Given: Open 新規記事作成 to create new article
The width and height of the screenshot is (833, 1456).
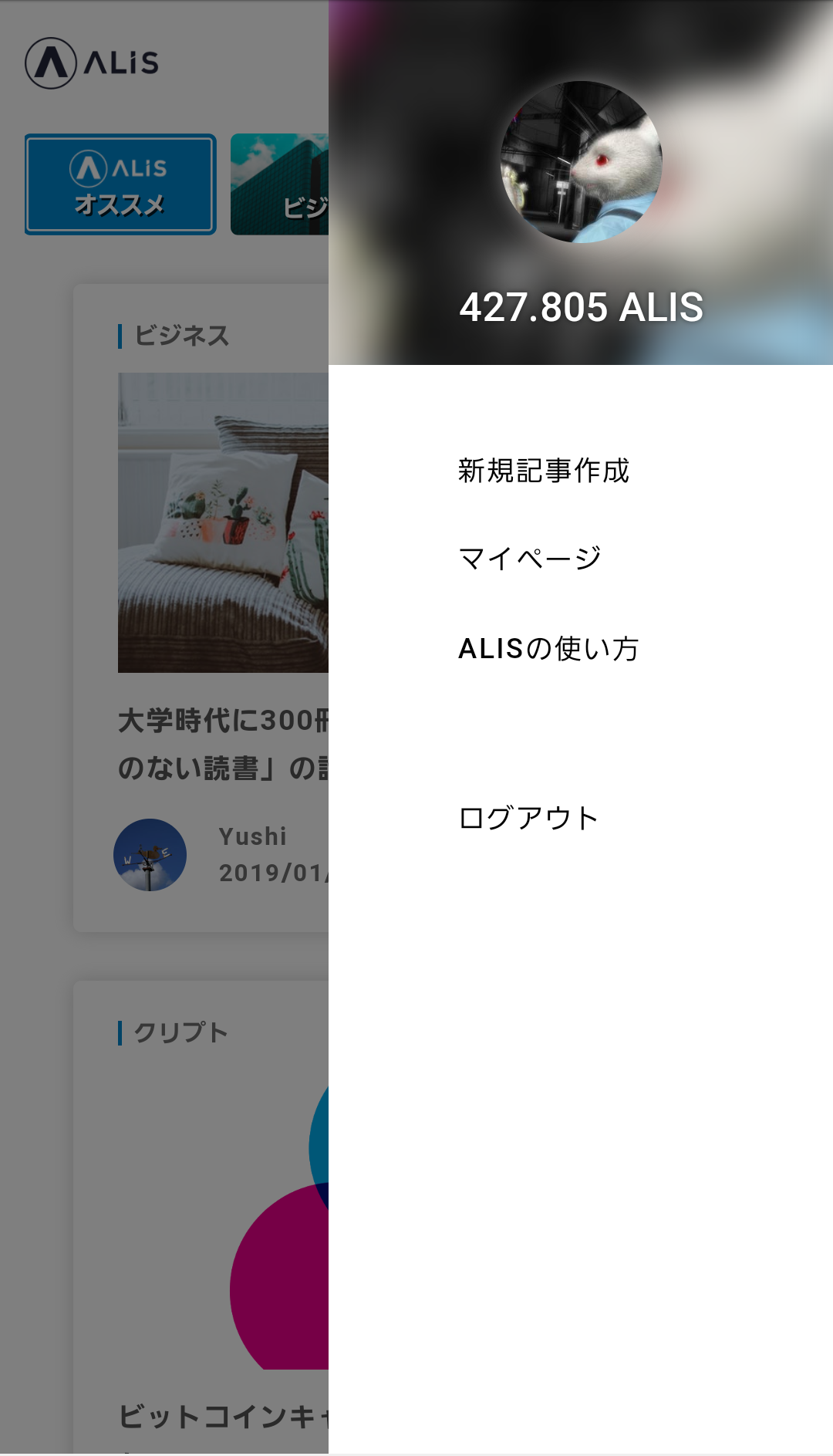Looking at the screenshot, I should pos(544,471).
